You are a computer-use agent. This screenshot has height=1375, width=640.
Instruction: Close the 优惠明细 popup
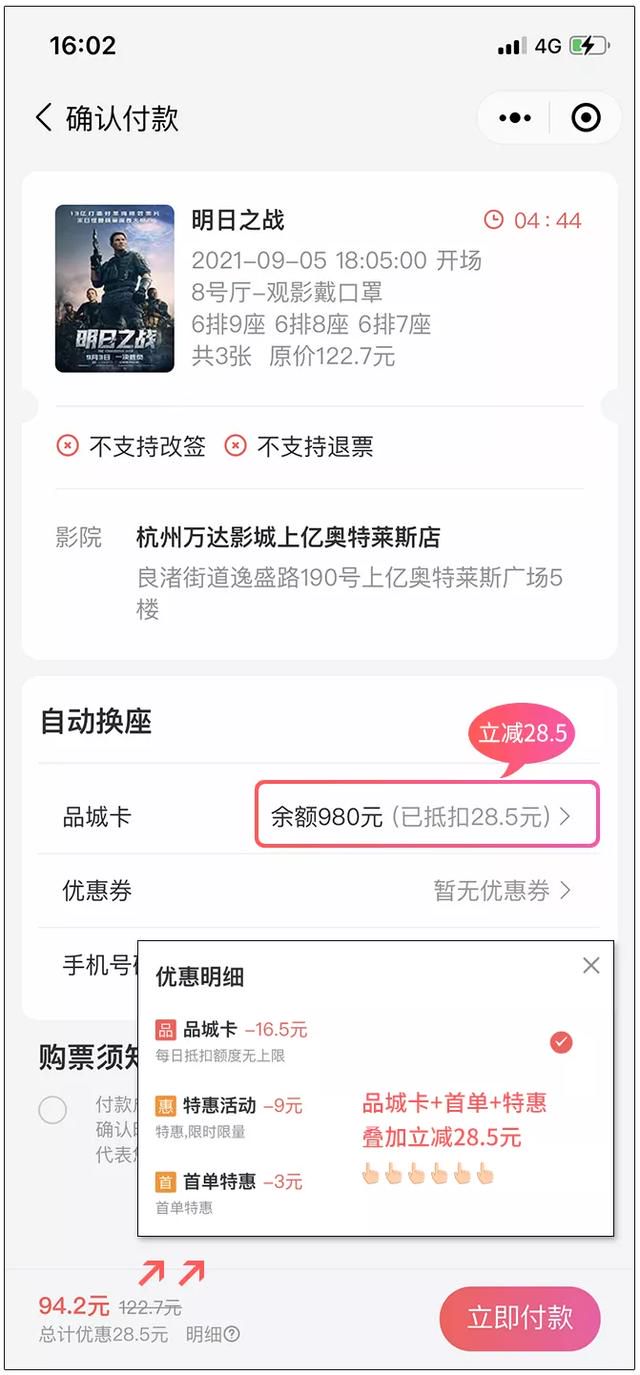591,965
